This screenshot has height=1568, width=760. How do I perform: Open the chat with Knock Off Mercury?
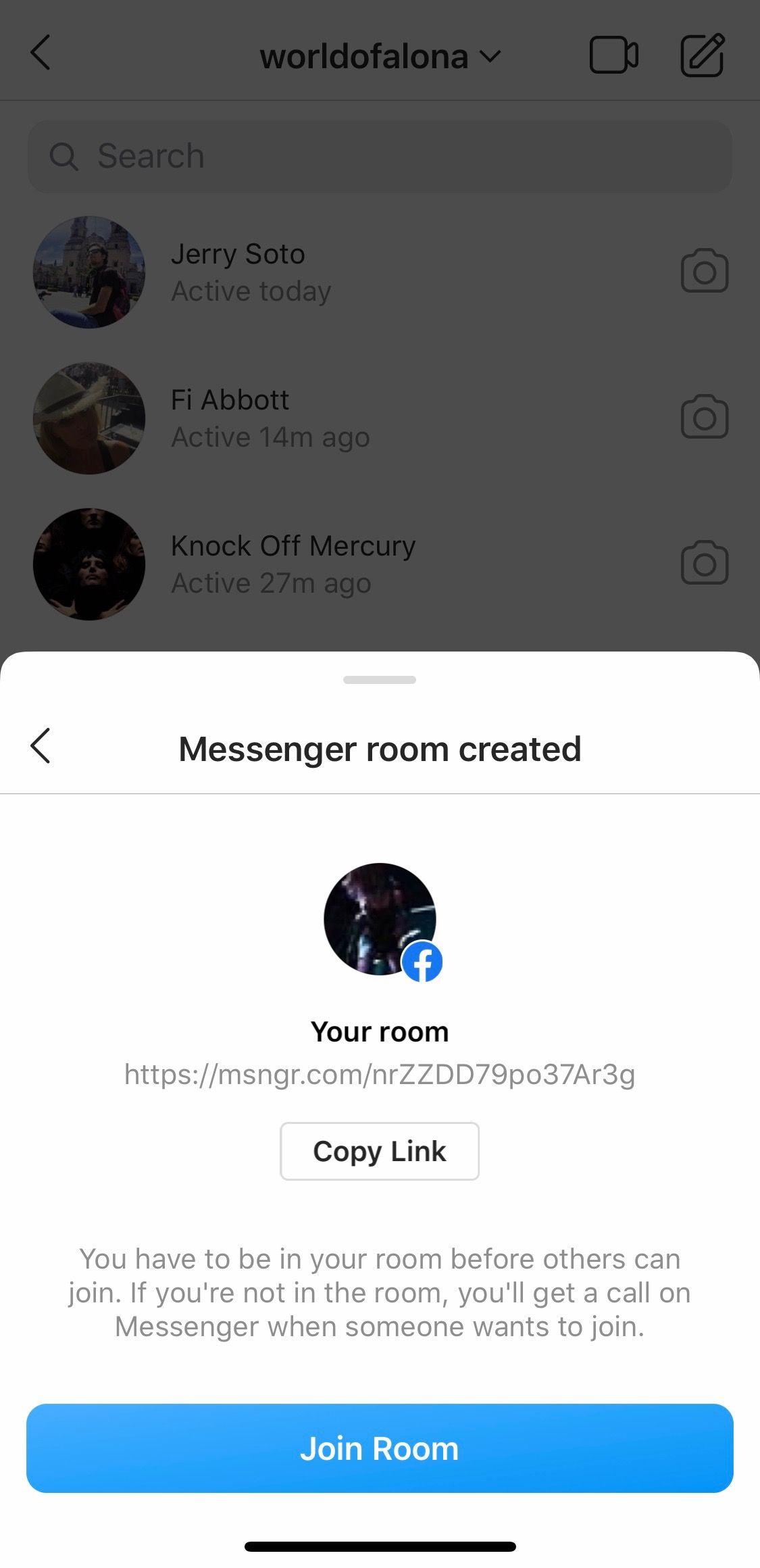click(292, 564)
